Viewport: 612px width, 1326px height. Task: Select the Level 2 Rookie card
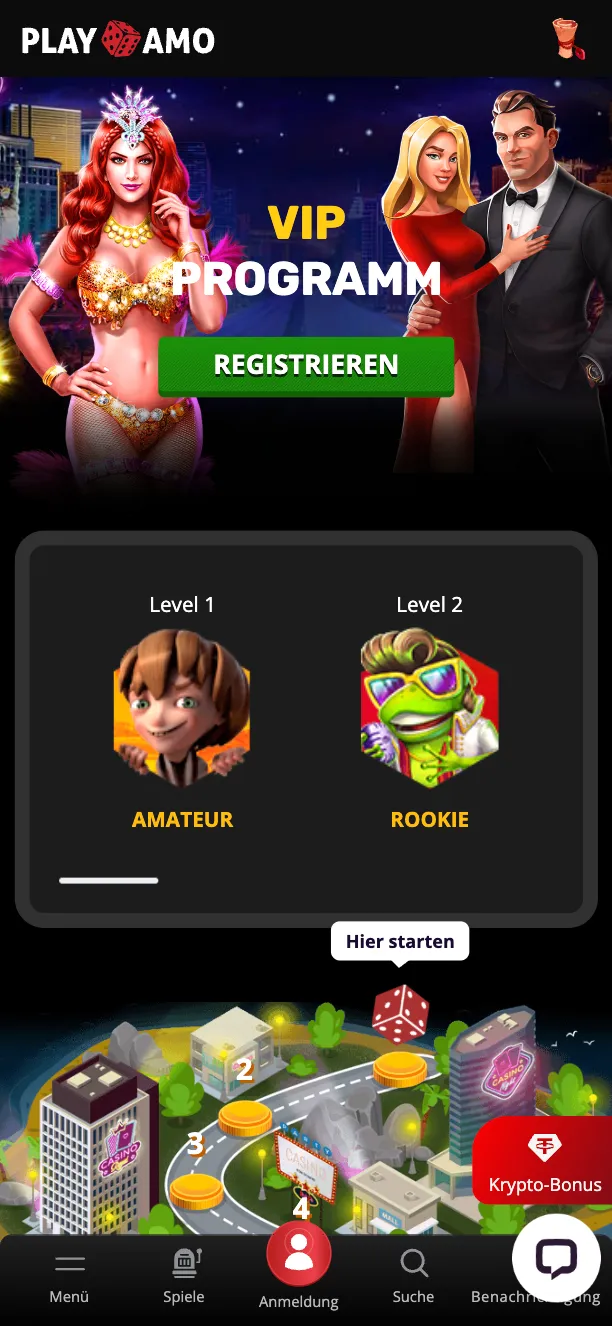click(429, 710)
